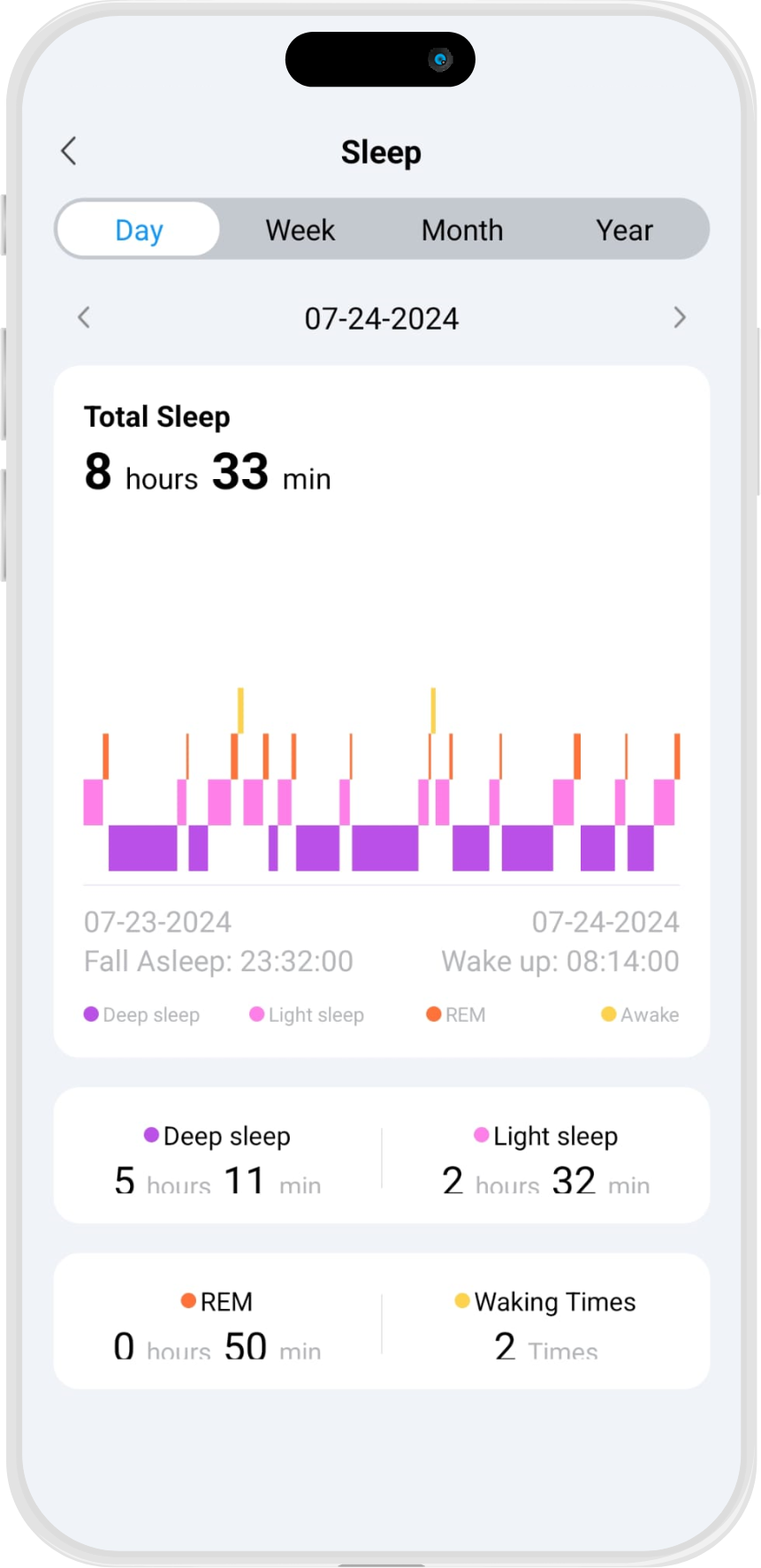The image size is (761, 1568).
Task: Switch to the Year tab
Action: coord(624,230)
